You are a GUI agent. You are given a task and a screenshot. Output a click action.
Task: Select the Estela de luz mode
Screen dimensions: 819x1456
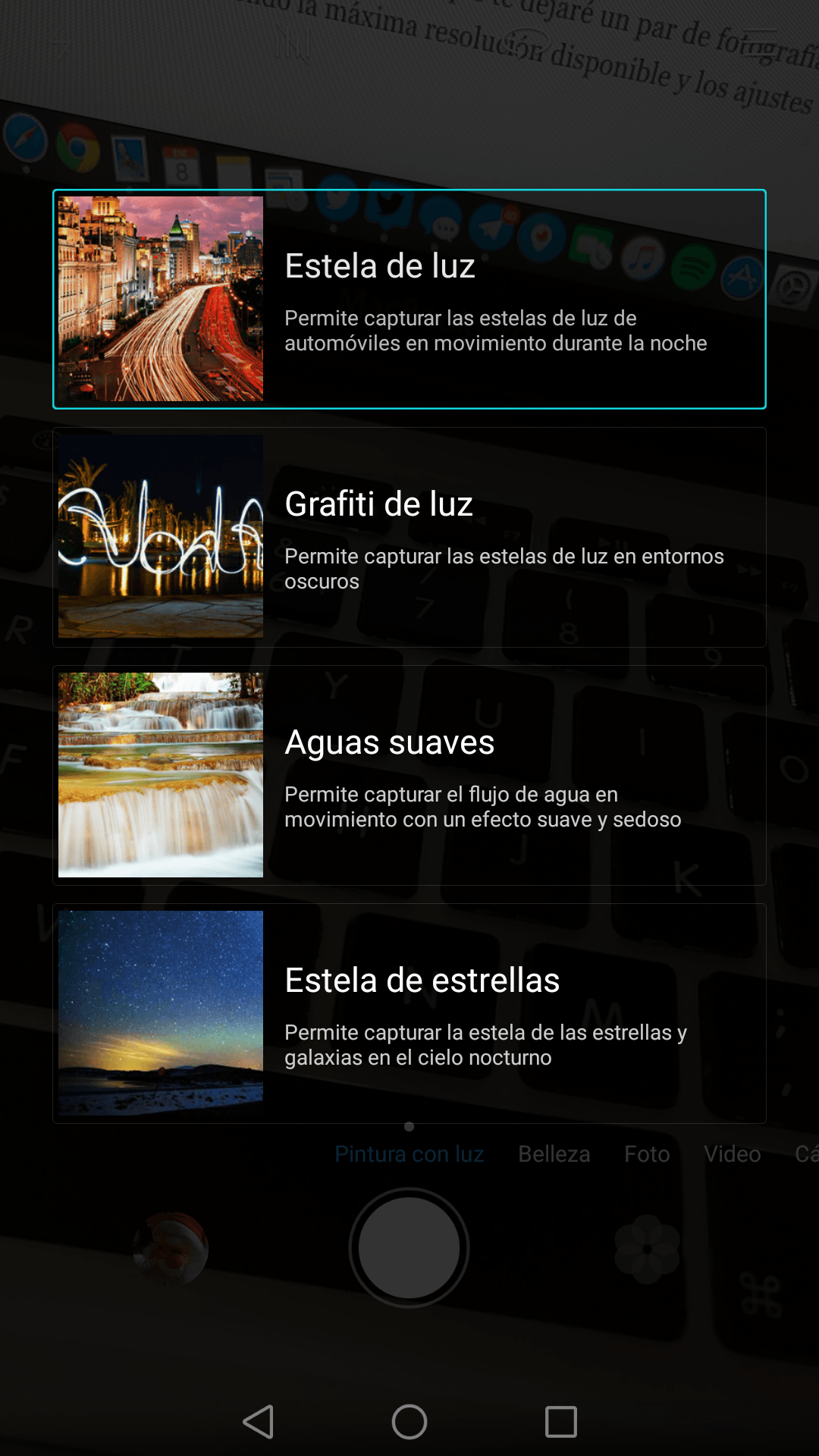tap(409, 300)
